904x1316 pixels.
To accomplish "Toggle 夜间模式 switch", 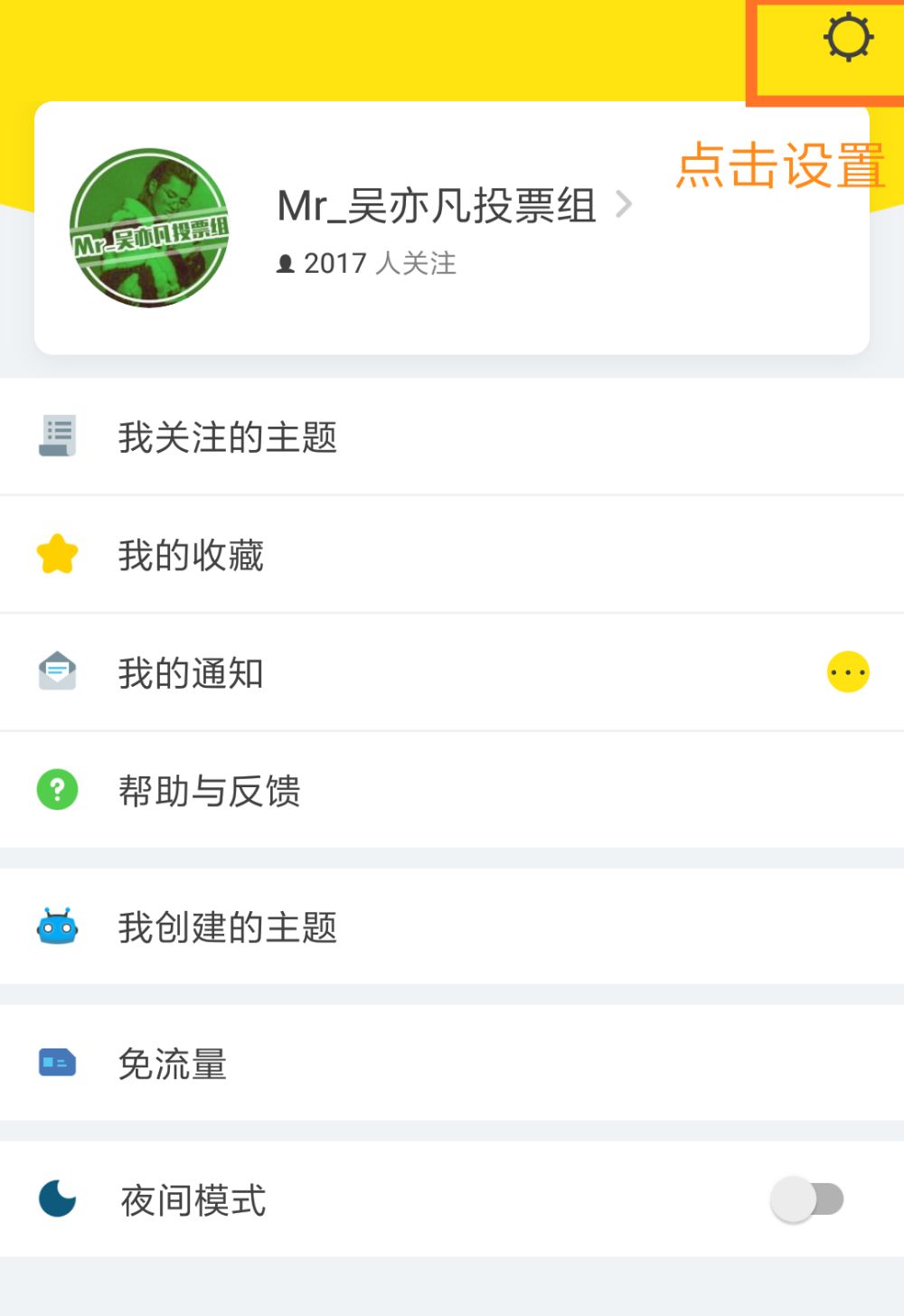I will tap(806, 1199).
